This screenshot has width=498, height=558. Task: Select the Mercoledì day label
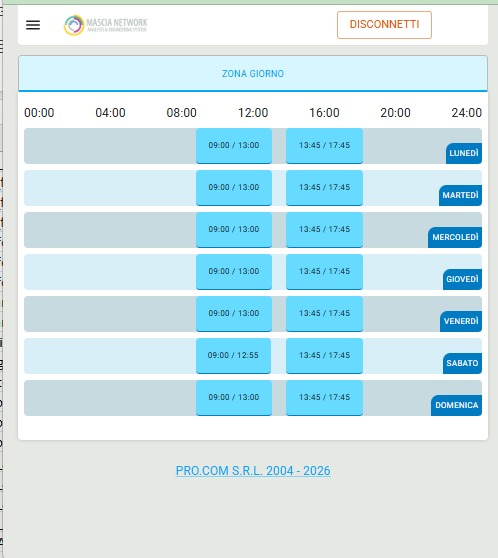click(x=455, y=237)
